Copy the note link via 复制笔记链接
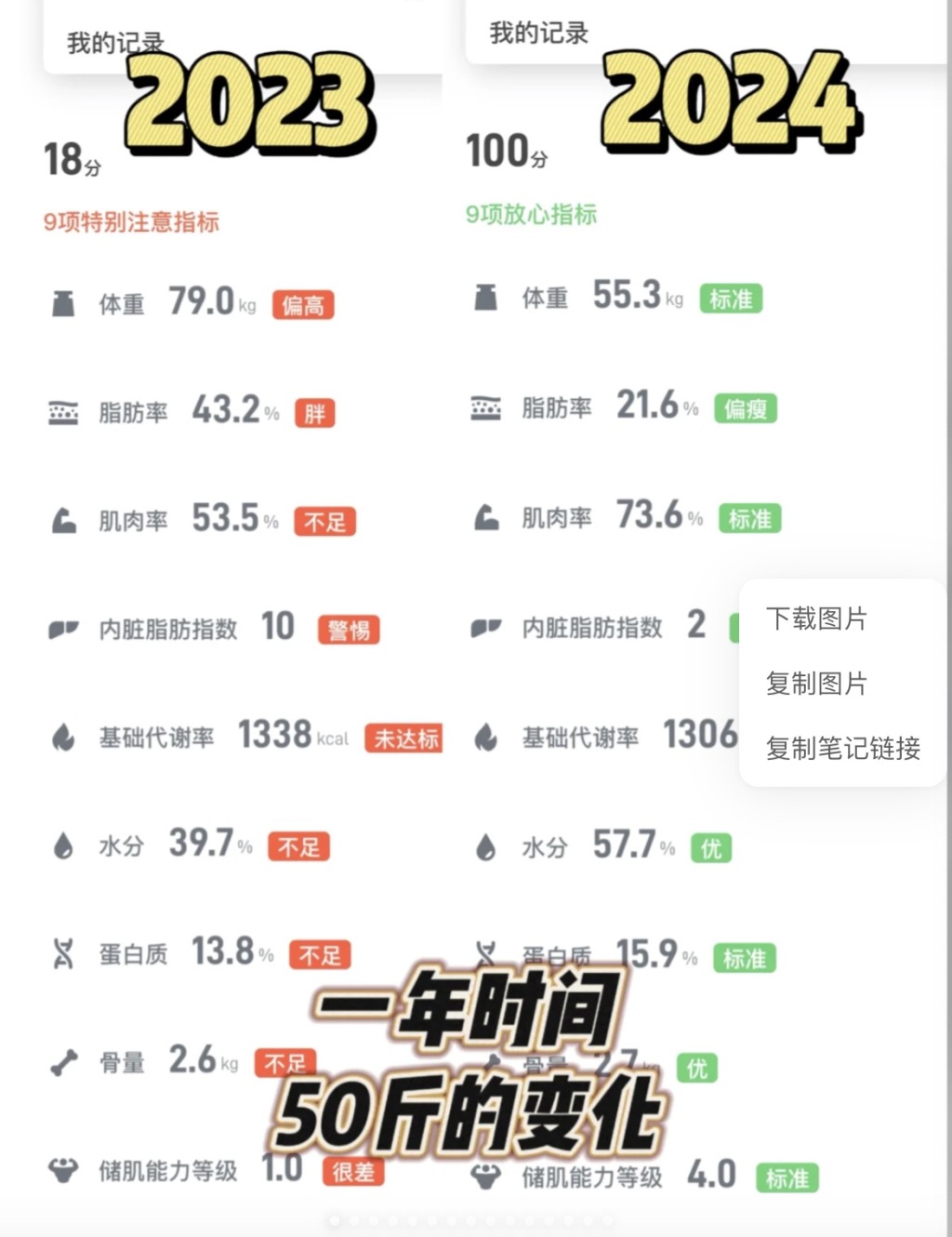Screen dimensions: 952x1237 [842, 748]
